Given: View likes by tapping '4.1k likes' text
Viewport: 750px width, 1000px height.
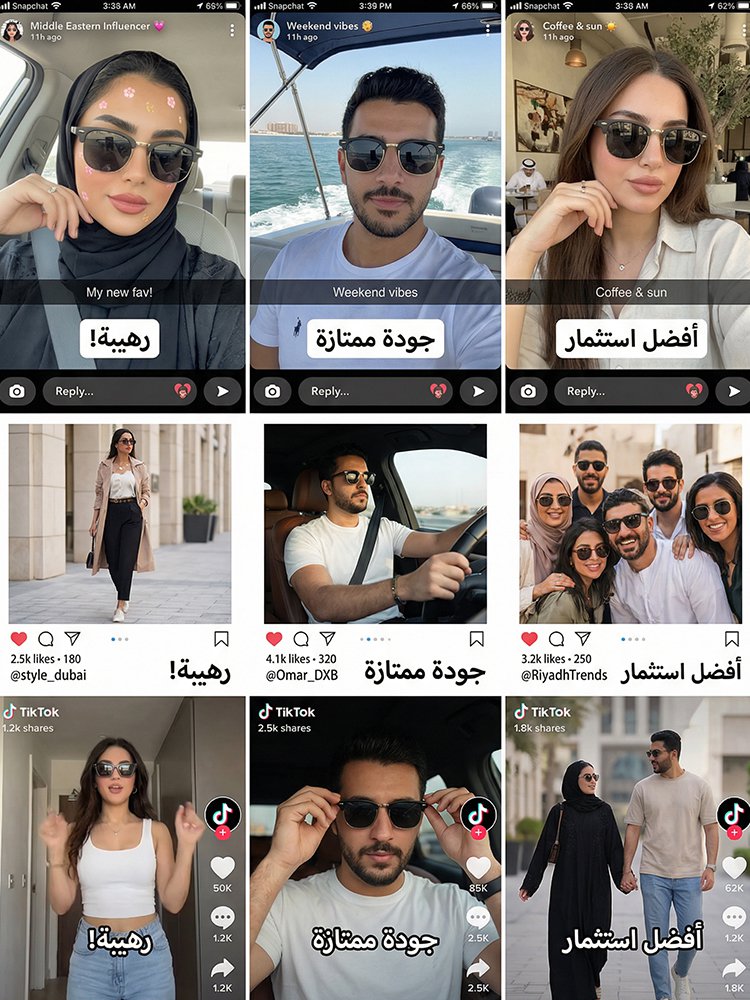Looking at the screenshot, I should [x=287, y=660].
